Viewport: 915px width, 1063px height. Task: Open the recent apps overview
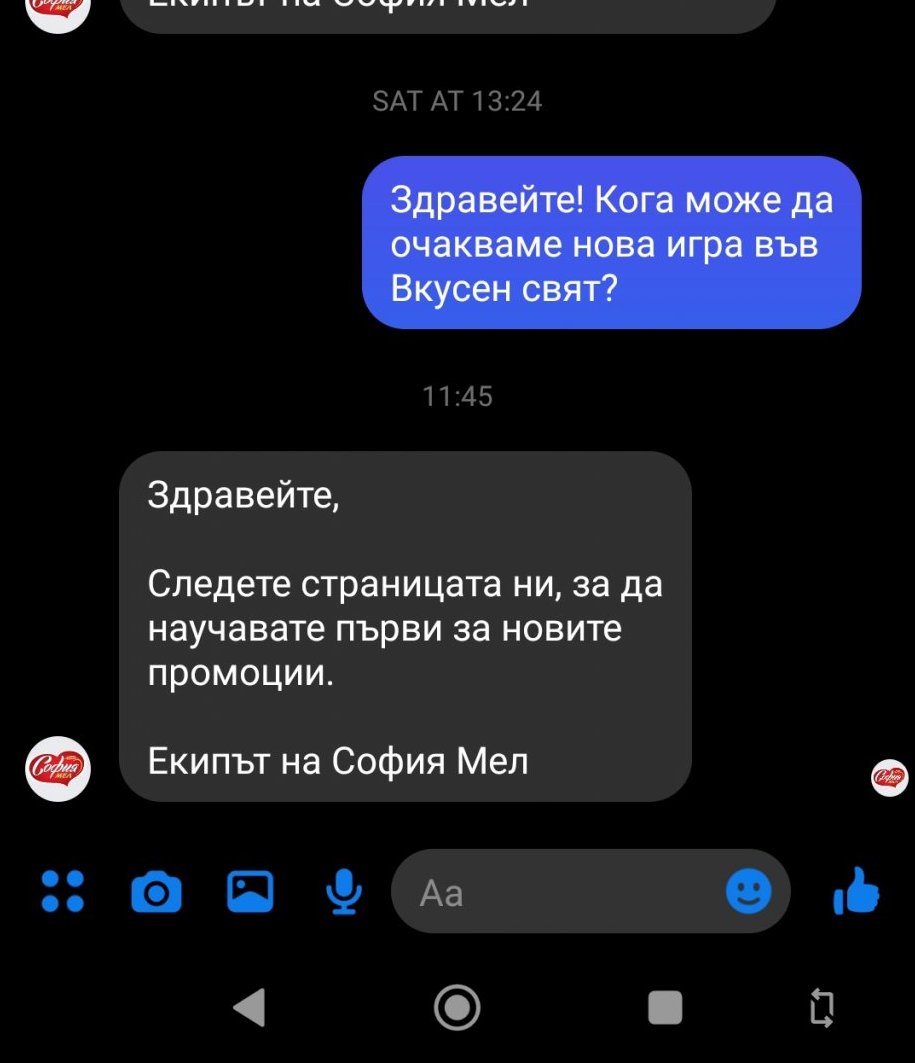(665, 1007)
